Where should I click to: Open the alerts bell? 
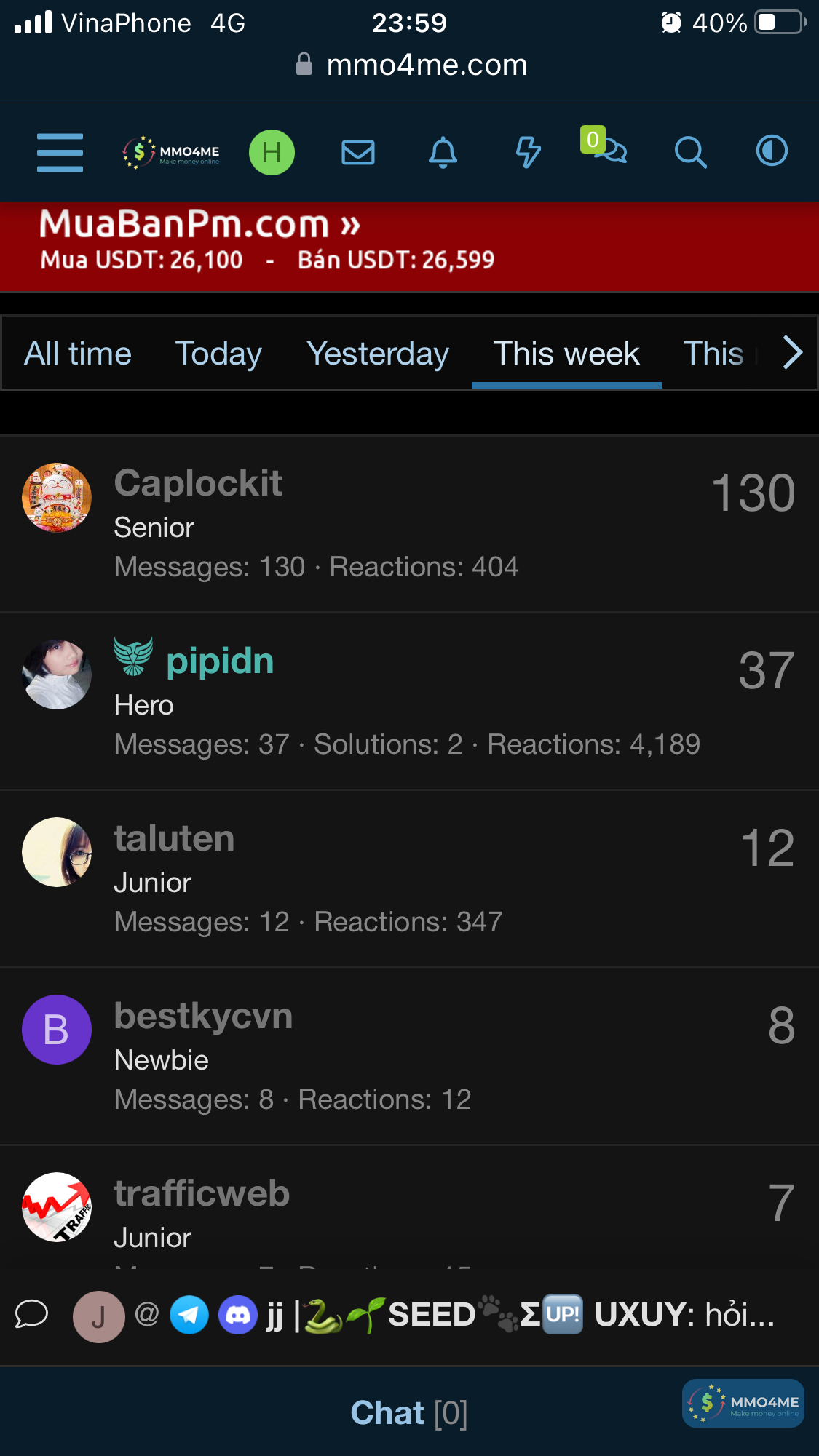point(443,152)
